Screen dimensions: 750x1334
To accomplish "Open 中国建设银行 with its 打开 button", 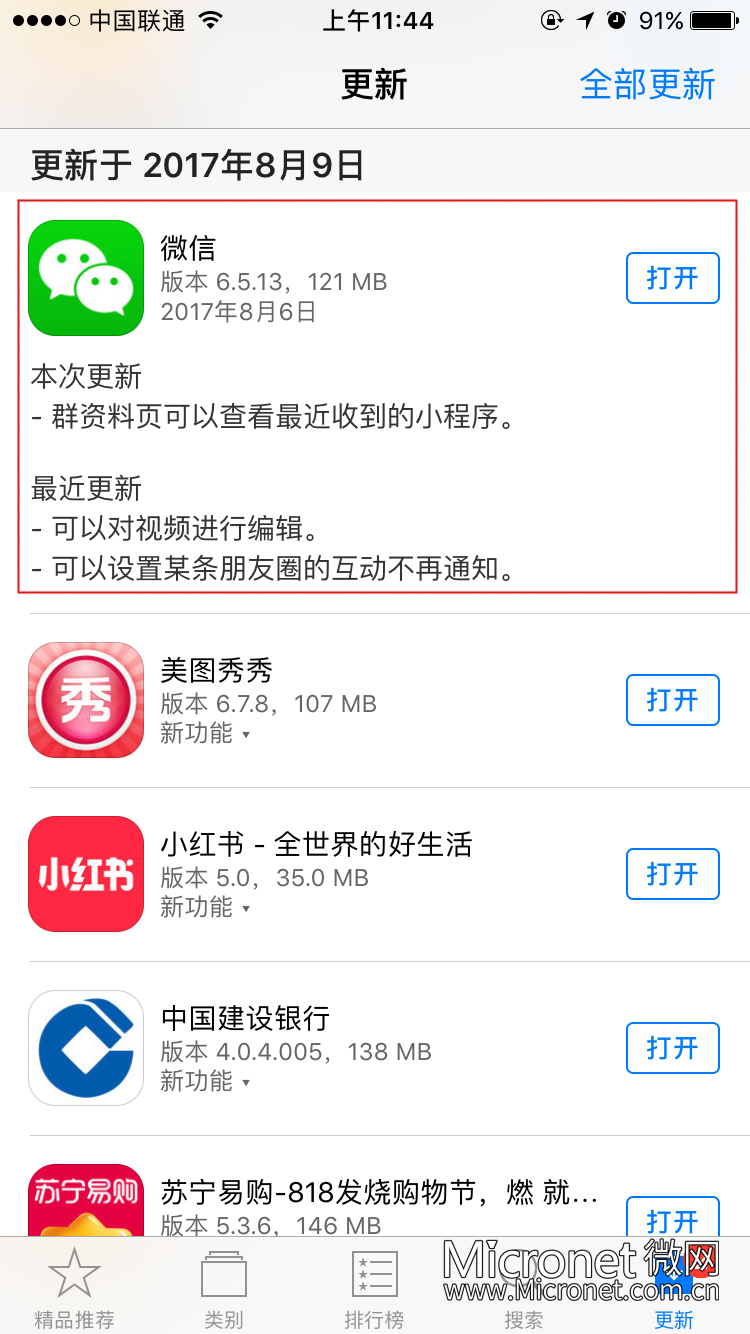I will pos(672,1048).
